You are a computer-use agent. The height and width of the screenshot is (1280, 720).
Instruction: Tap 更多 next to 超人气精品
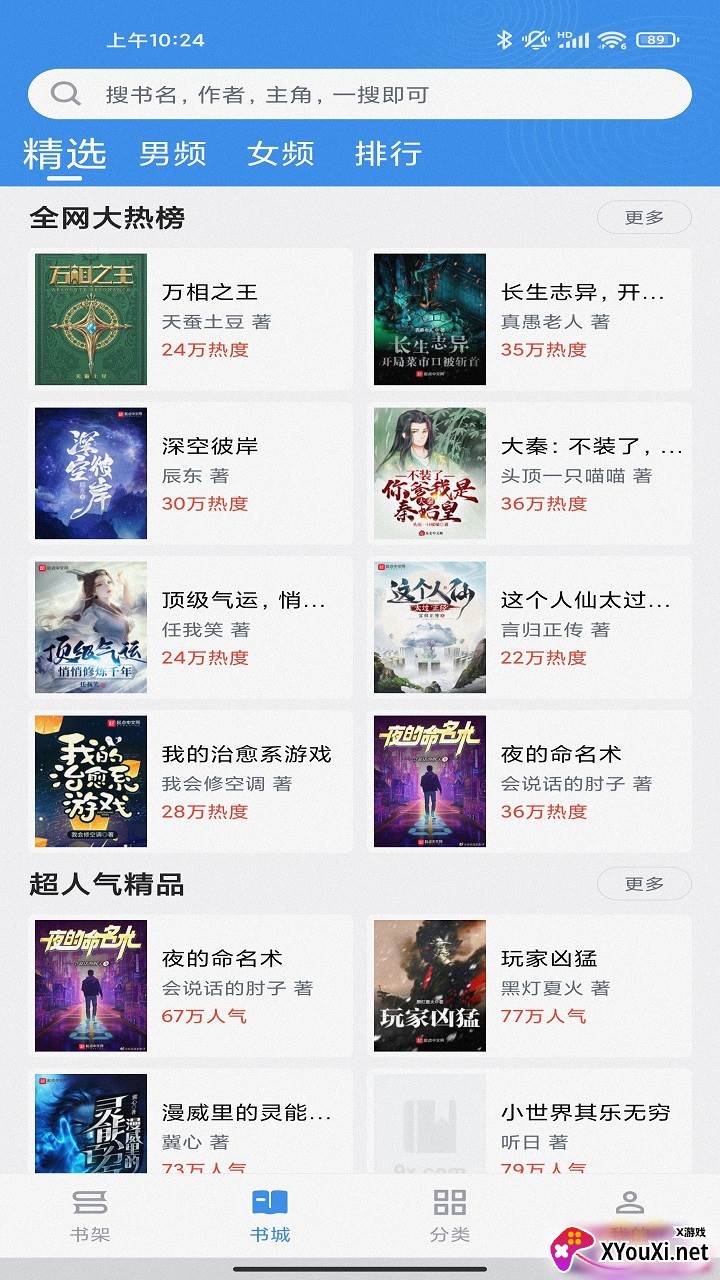coord(644,884)
